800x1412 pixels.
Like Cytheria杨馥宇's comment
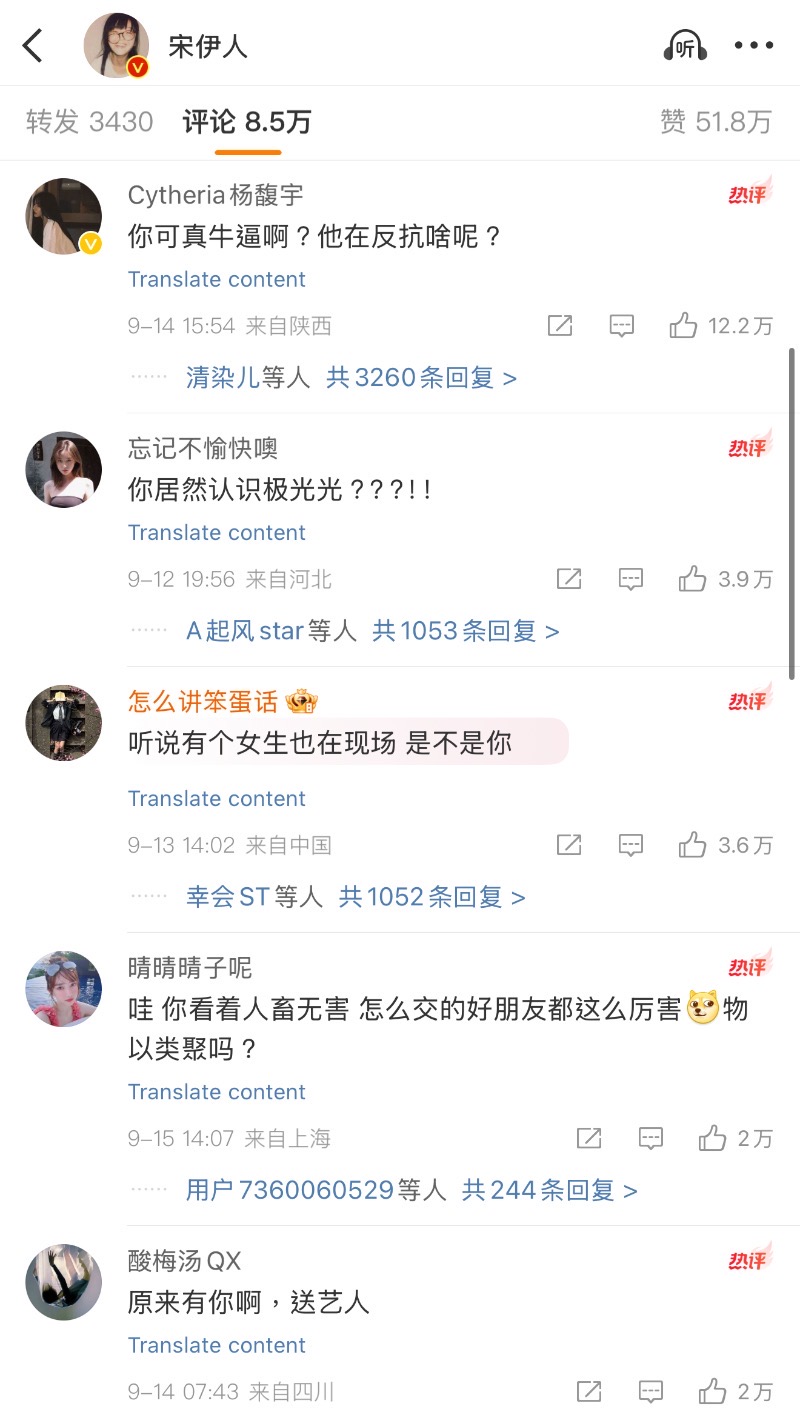click(x=684, y=326)
